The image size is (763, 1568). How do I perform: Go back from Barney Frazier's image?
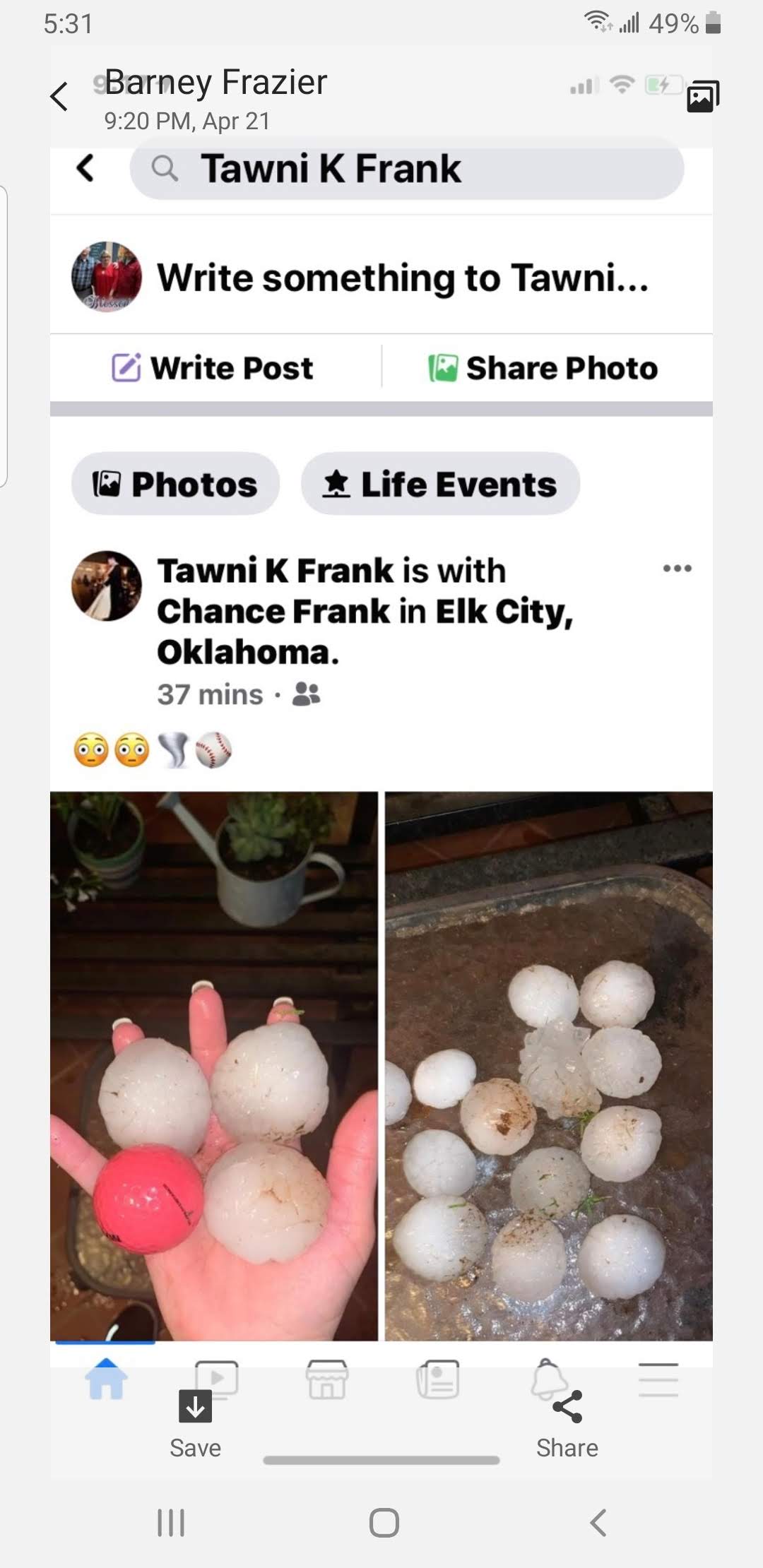click(x=60, y=97)
